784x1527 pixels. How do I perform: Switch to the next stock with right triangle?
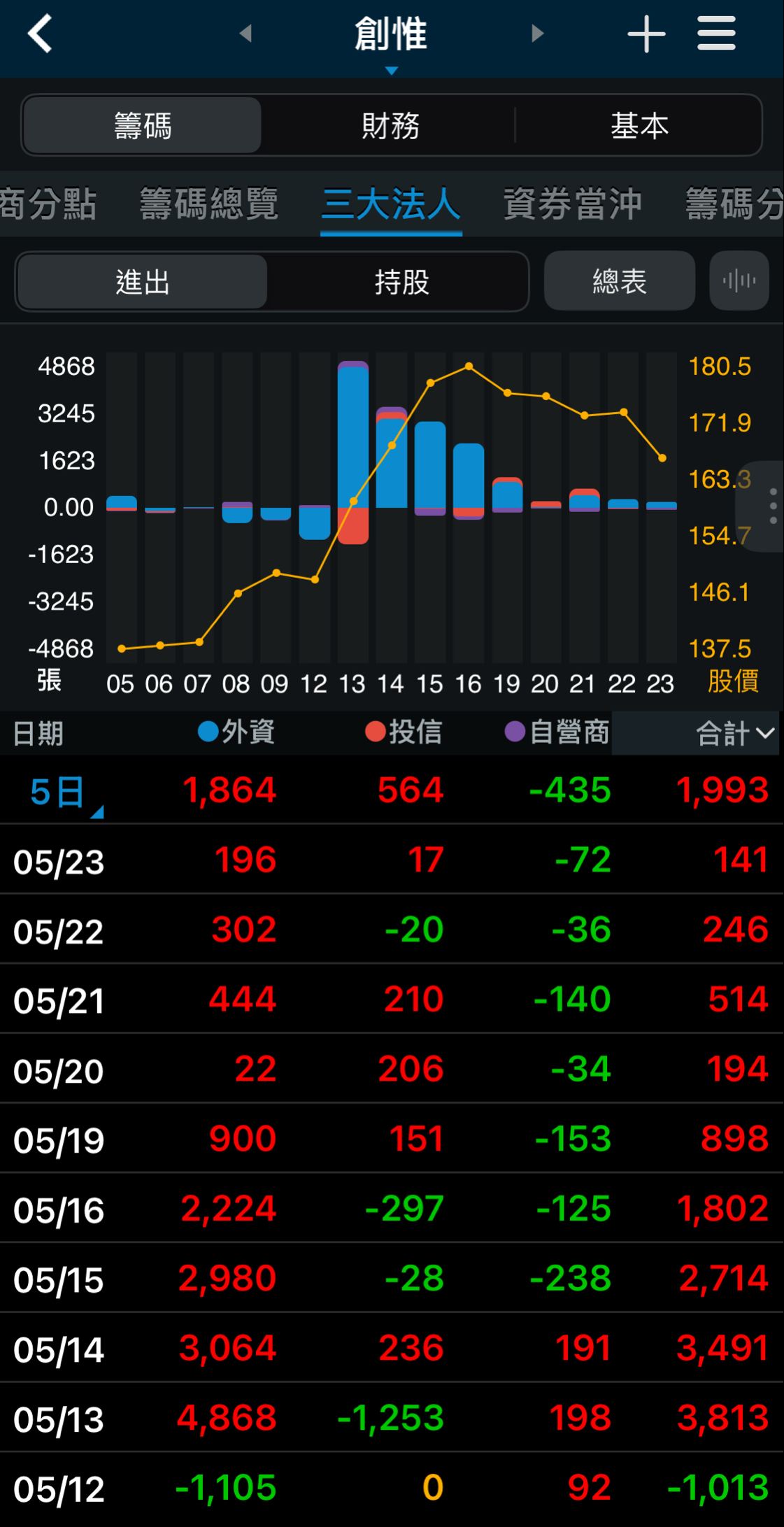(x=537, y=34)
